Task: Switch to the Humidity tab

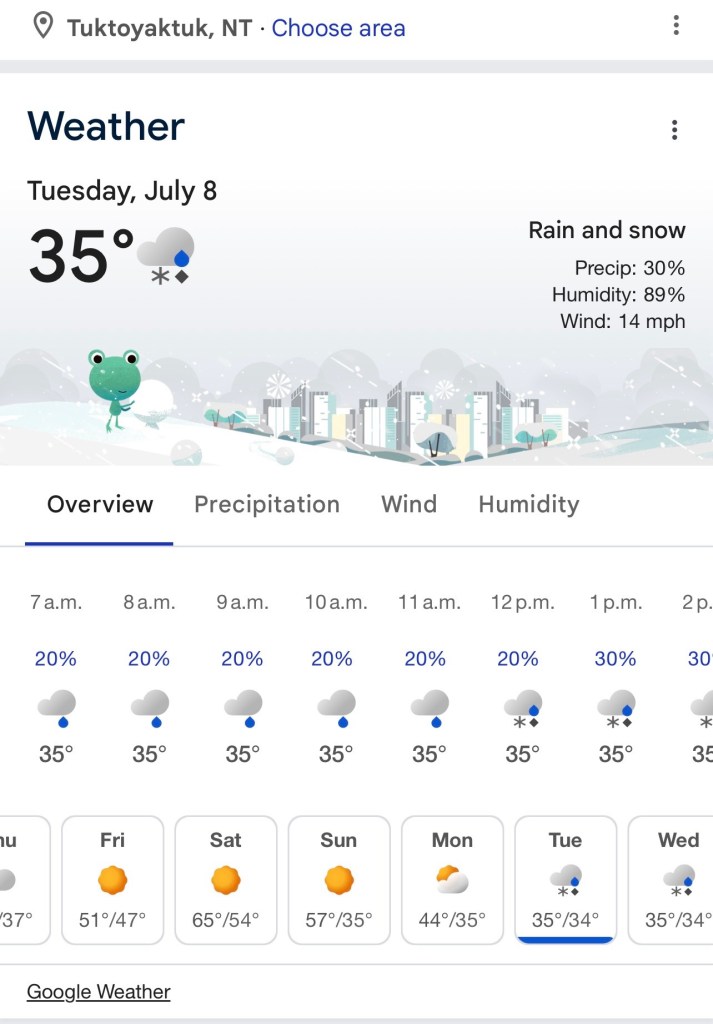Action: [x=528, y=505]
